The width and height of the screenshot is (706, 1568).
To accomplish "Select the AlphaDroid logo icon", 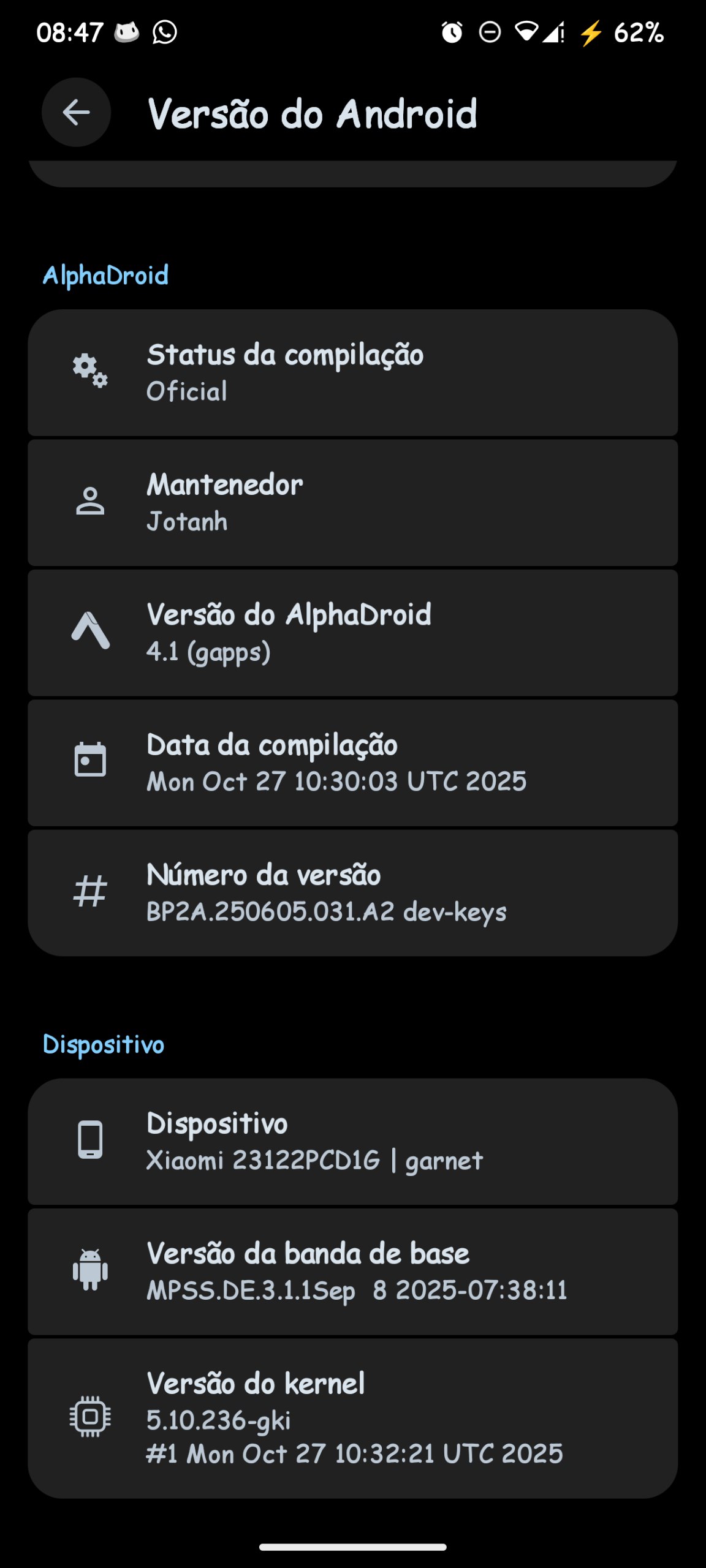I will pyautogui.click(x=90, y=630).
